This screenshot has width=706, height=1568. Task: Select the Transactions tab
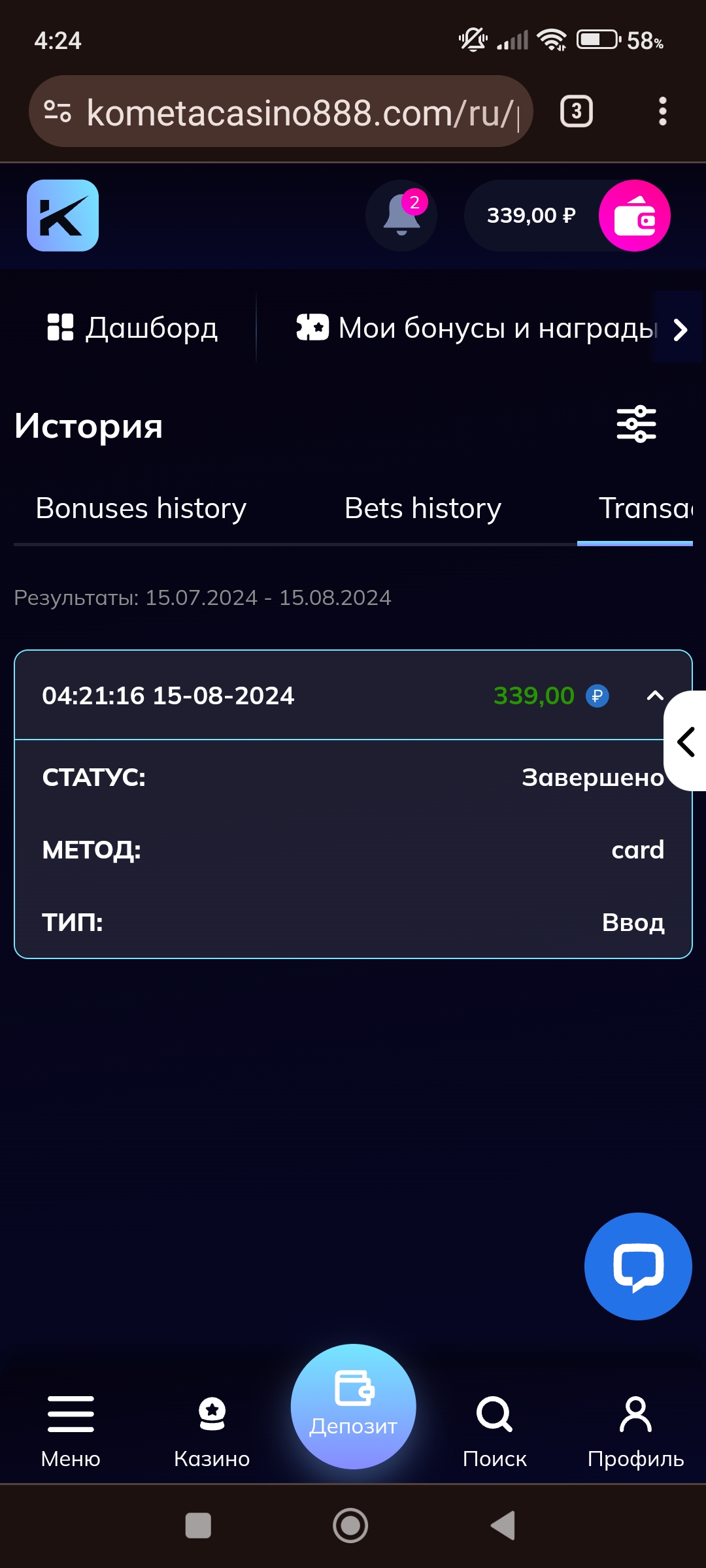tap(644, 508)
